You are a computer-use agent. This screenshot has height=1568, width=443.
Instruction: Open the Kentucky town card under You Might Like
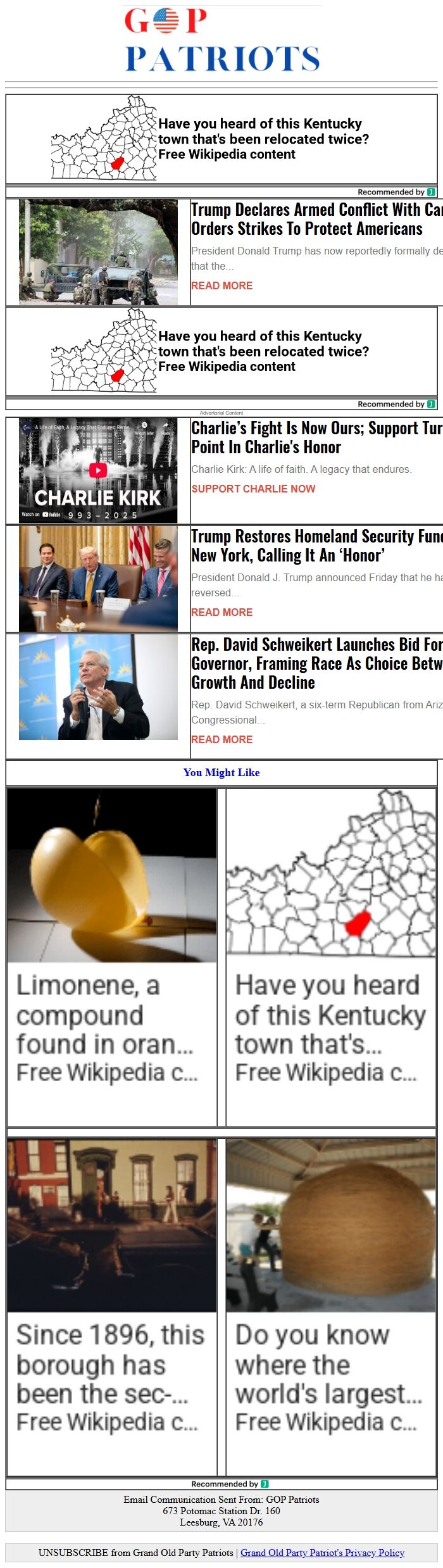(331, 956)
